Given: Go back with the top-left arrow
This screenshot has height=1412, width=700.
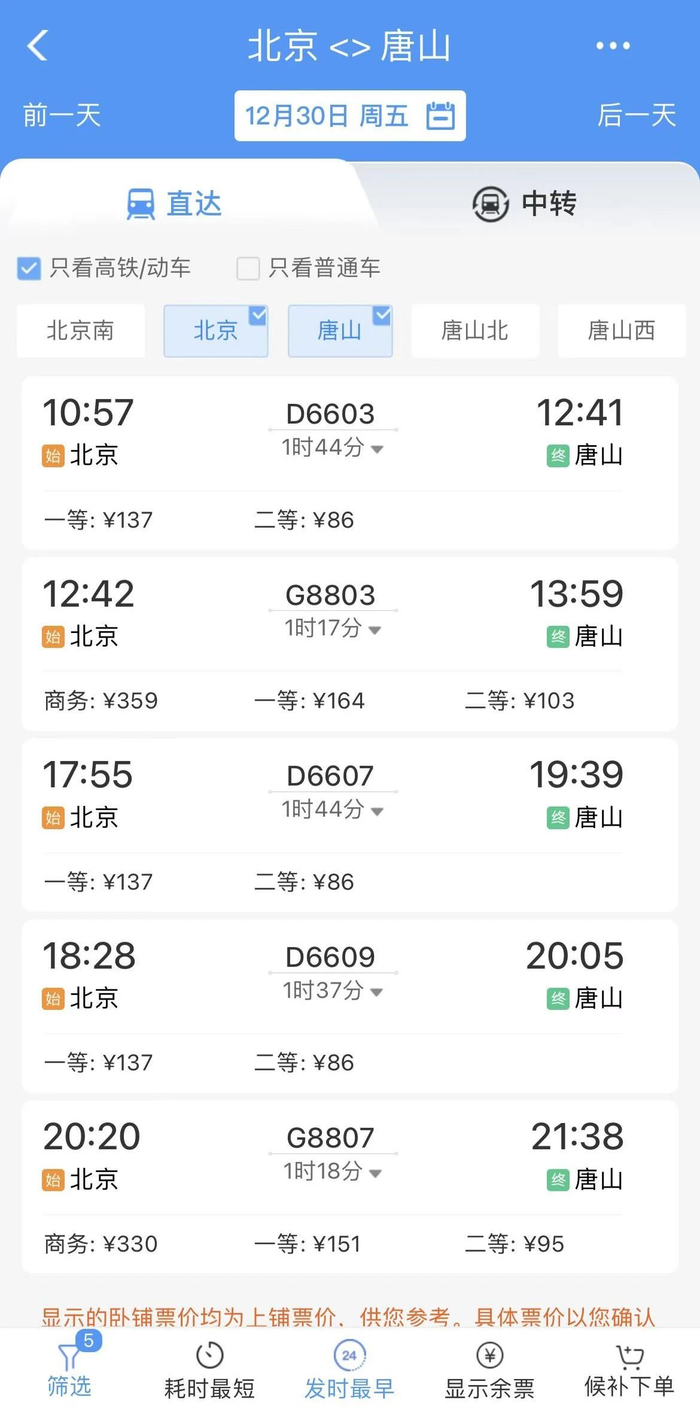Looking at the screenshot, I should click(38, 46).
